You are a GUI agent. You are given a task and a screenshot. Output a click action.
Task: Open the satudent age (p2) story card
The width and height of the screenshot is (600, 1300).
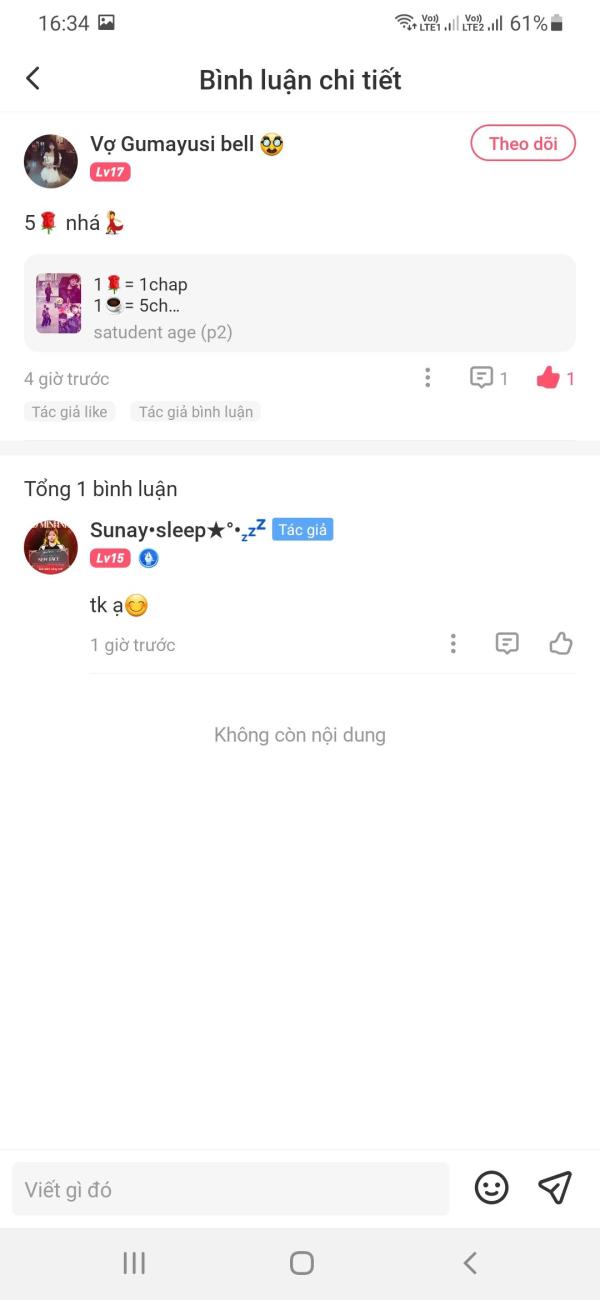[300, 303]
